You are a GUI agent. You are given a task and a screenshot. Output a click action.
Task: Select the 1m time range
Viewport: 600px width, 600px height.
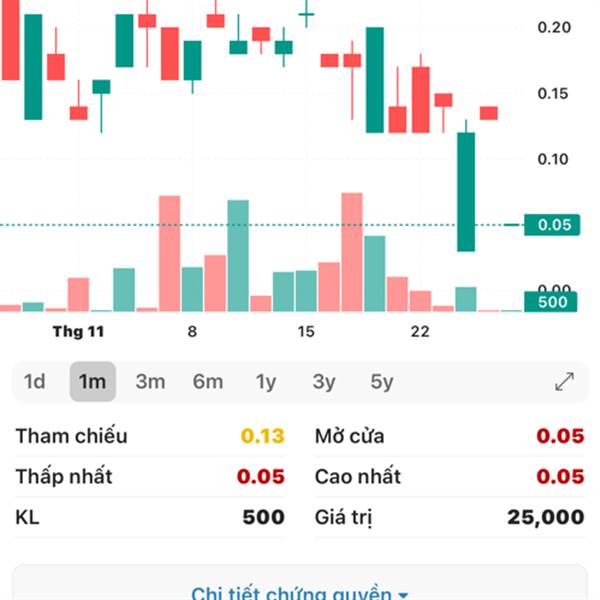coord(93,381)
